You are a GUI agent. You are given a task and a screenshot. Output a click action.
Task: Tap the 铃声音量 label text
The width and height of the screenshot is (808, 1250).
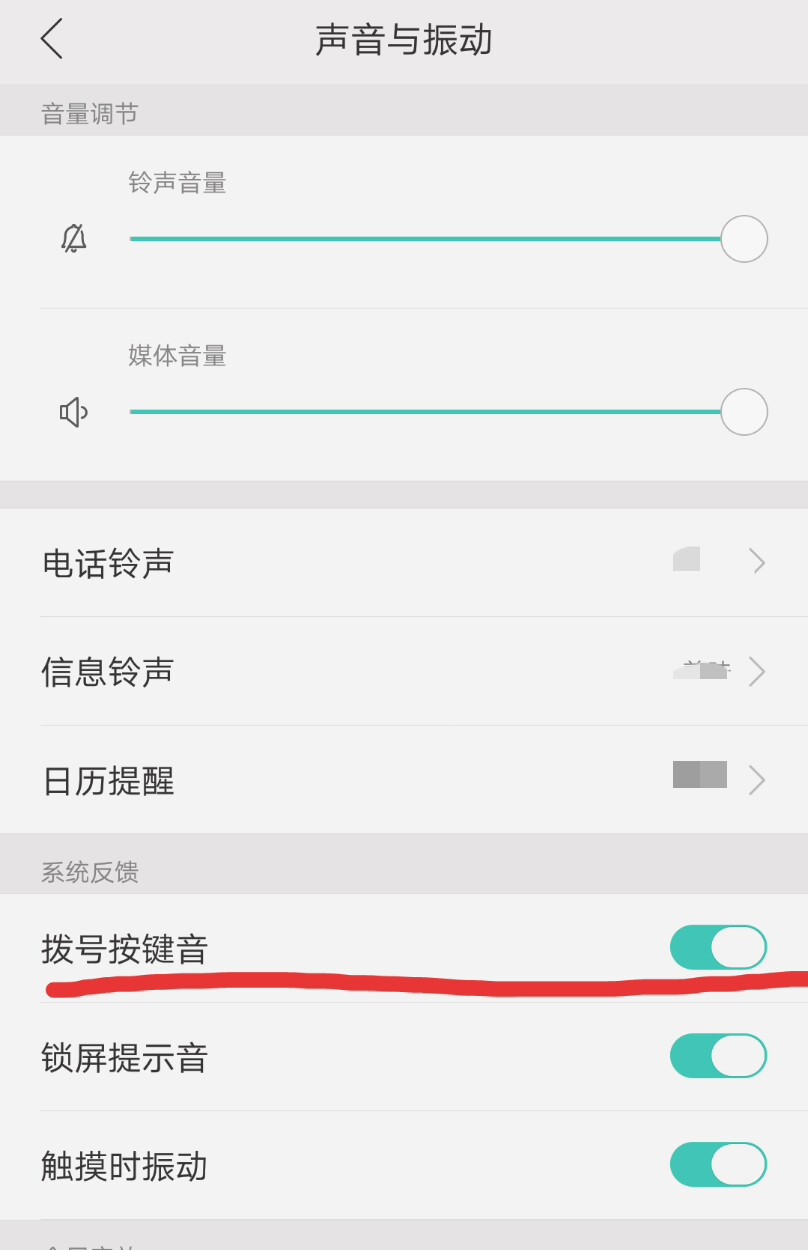[180, 183]
